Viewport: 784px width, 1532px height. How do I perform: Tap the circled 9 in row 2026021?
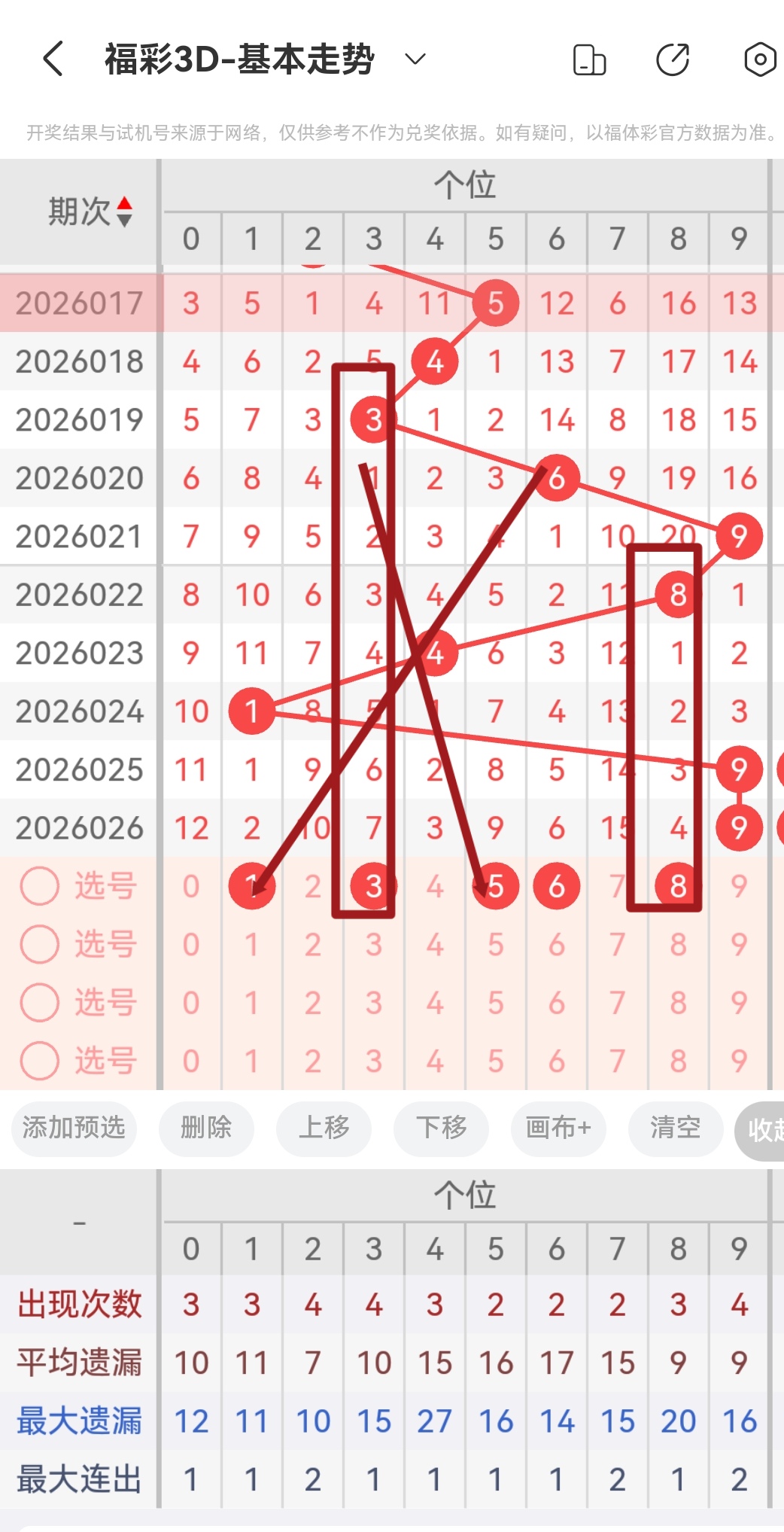(x=739, y=536)
